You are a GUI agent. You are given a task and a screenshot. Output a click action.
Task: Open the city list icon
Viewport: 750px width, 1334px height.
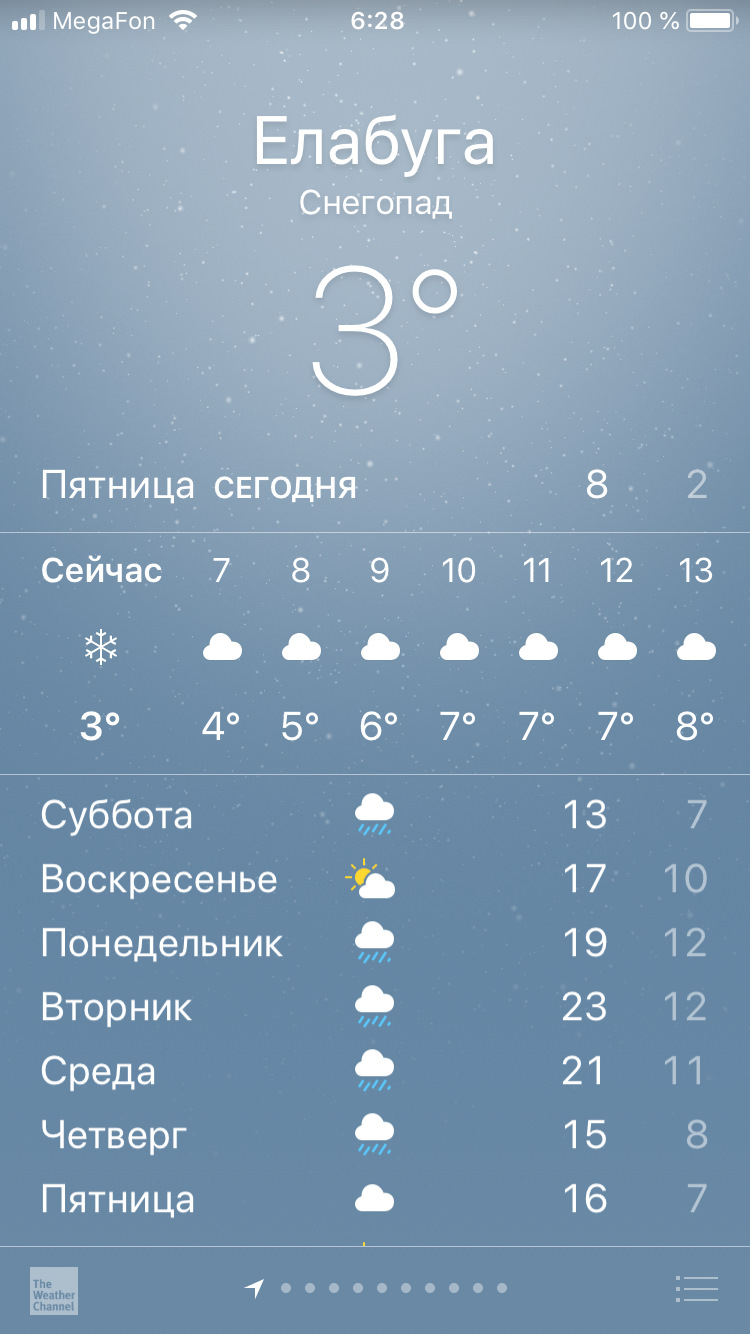tap(696, 1289)
